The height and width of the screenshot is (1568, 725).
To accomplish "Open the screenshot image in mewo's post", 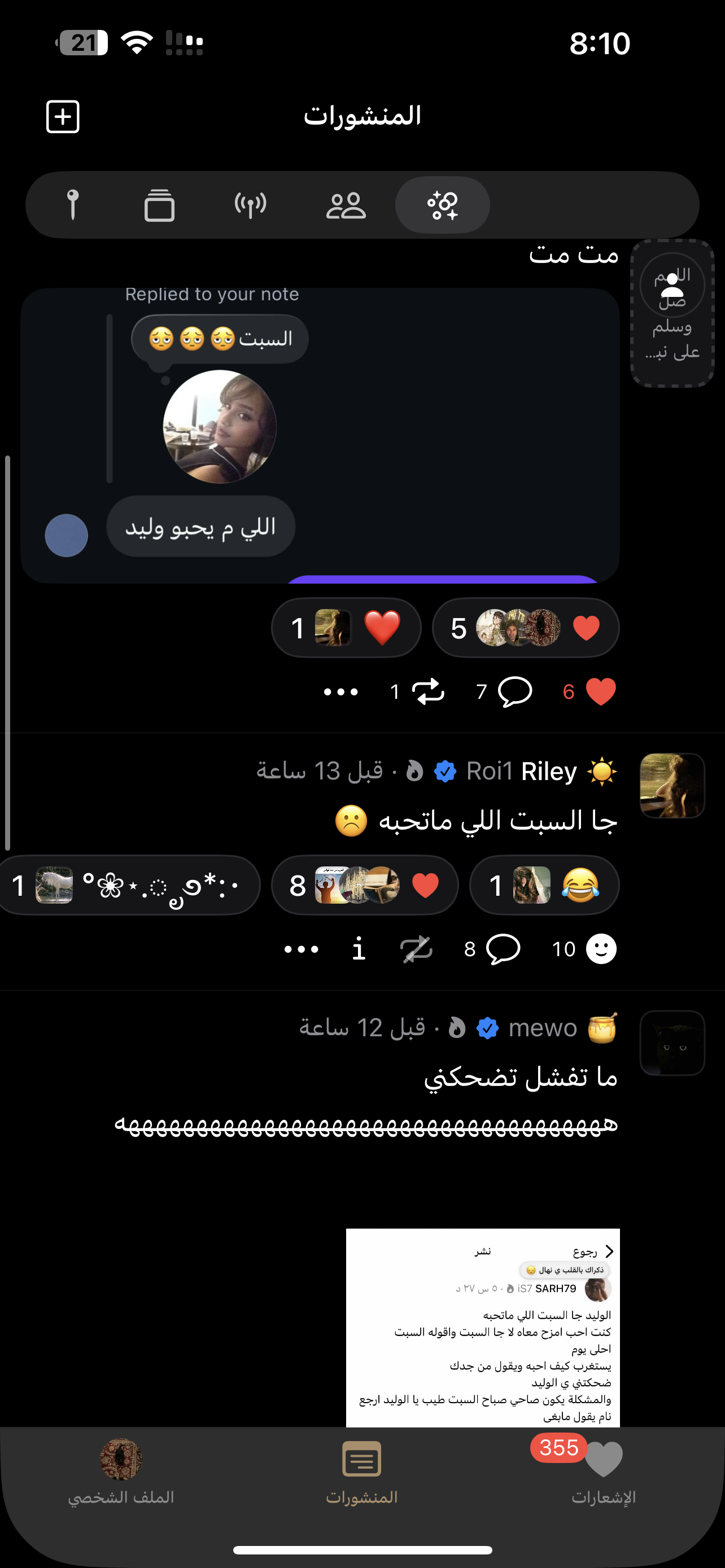I will 483,1327.
